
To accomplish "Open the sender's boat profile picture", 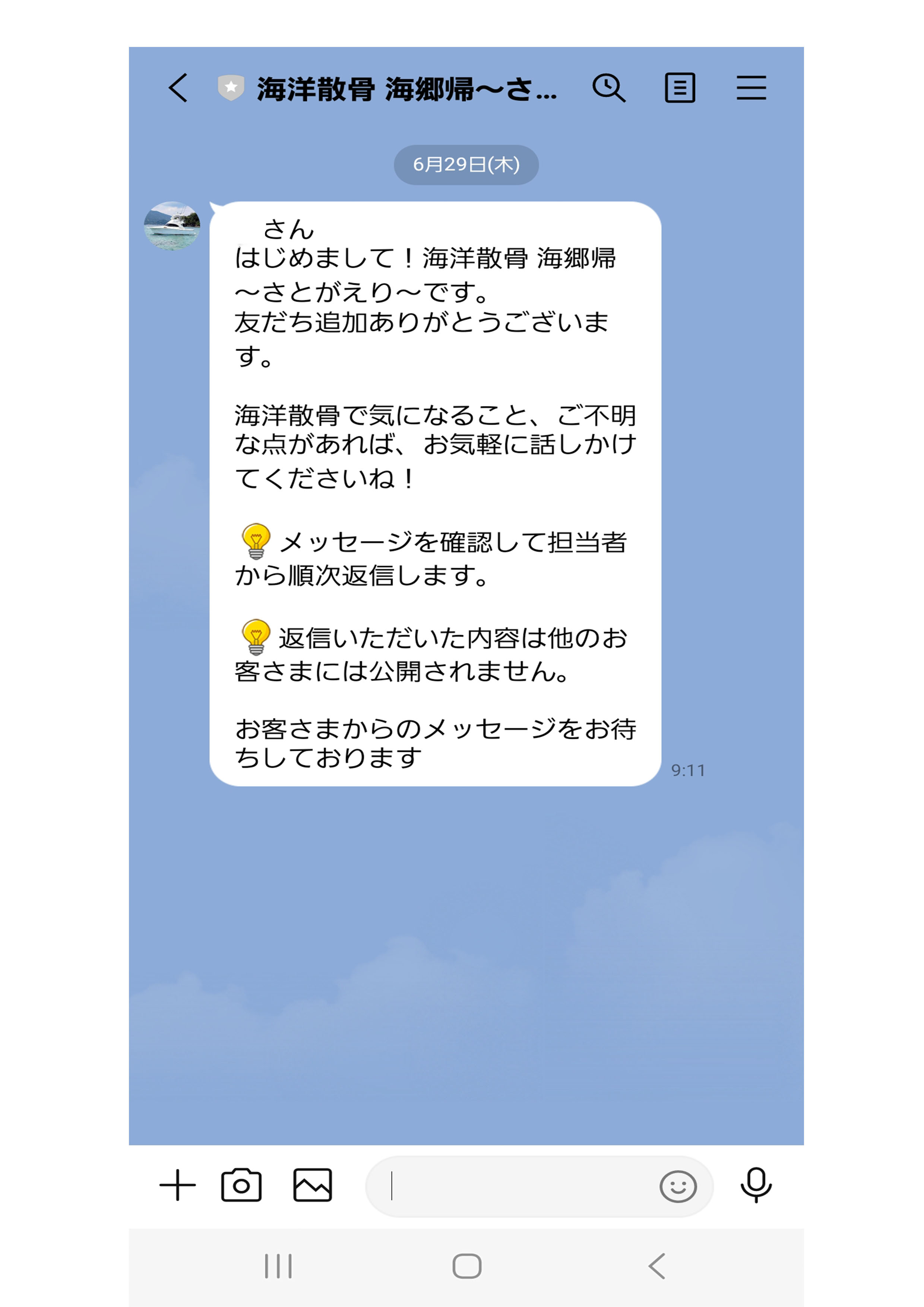I will click(x=172, y=226).
